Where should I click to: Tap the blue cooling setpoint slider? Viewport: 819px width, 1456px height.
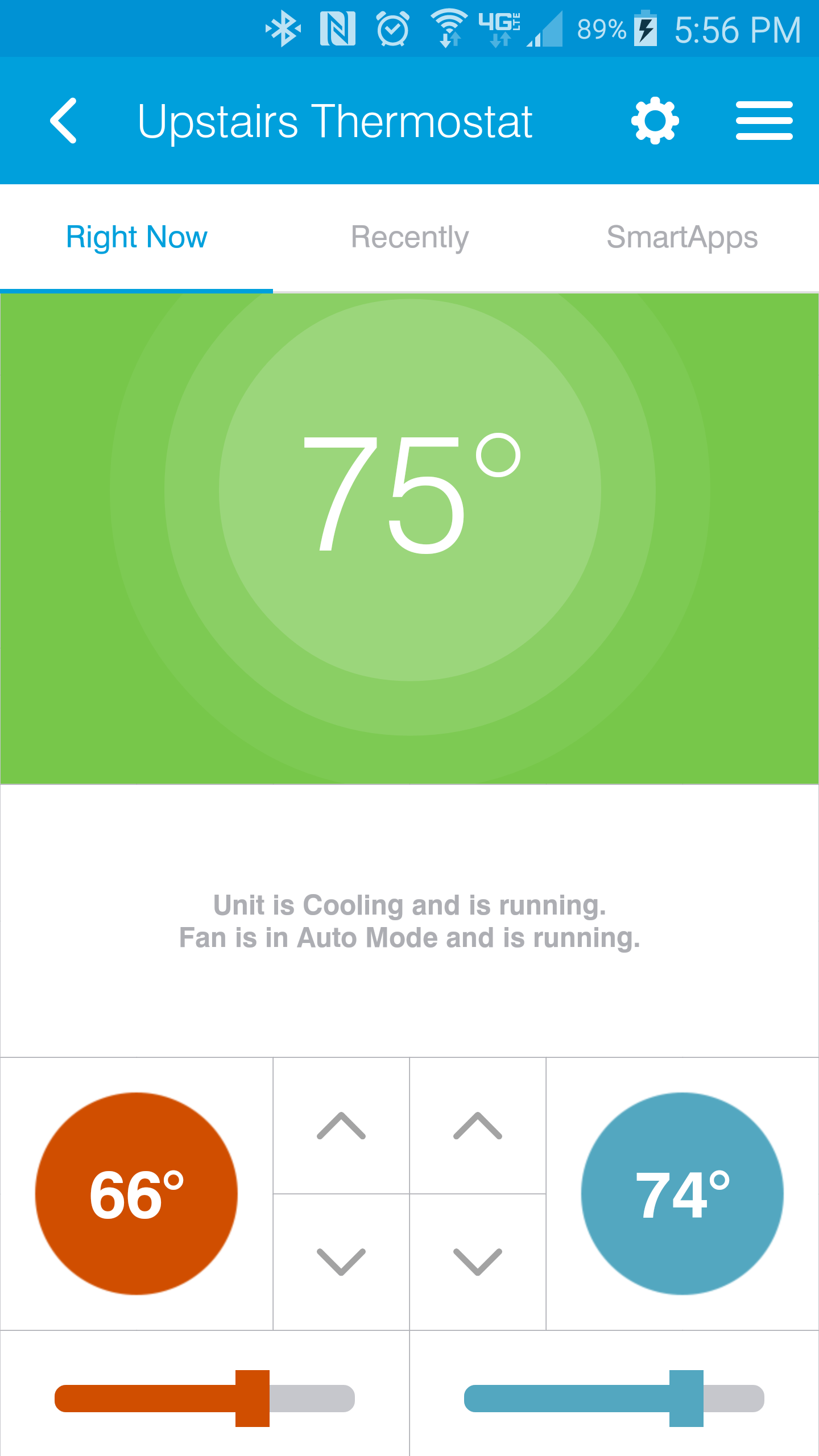(x=686, y=1398)
